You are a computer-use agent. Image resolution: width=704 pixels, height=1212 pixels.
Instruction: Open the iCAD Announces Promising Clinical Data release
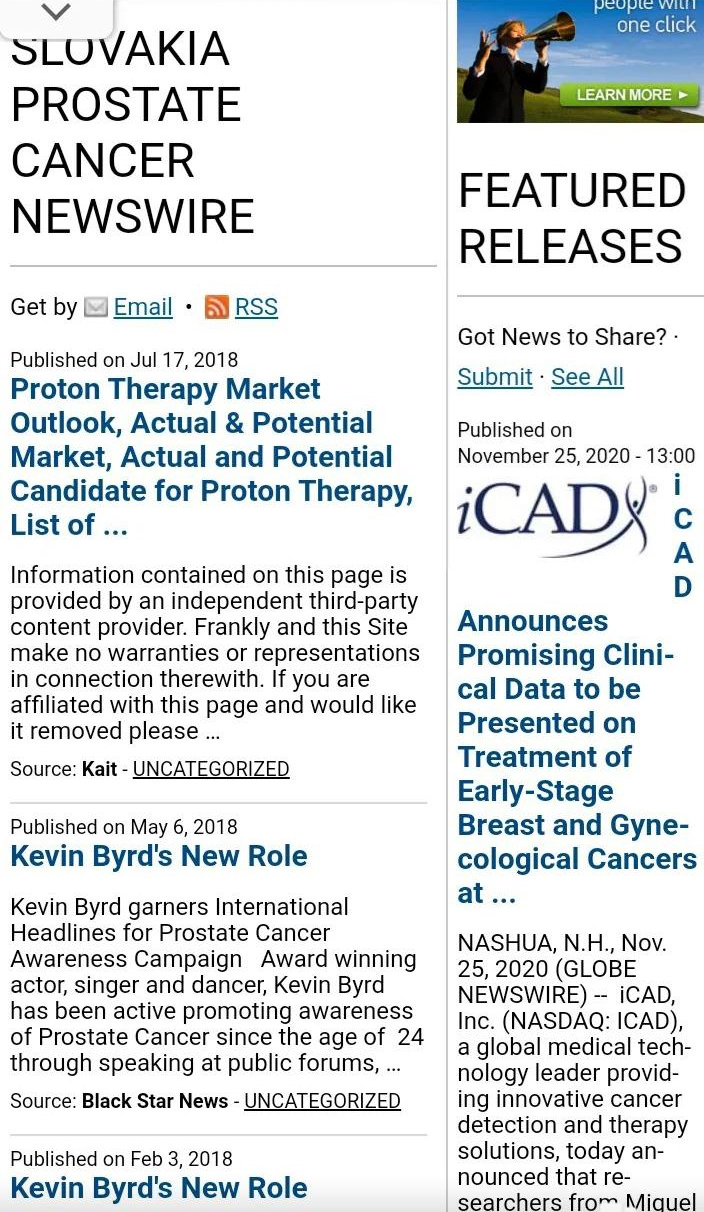(x=577, y=757)
